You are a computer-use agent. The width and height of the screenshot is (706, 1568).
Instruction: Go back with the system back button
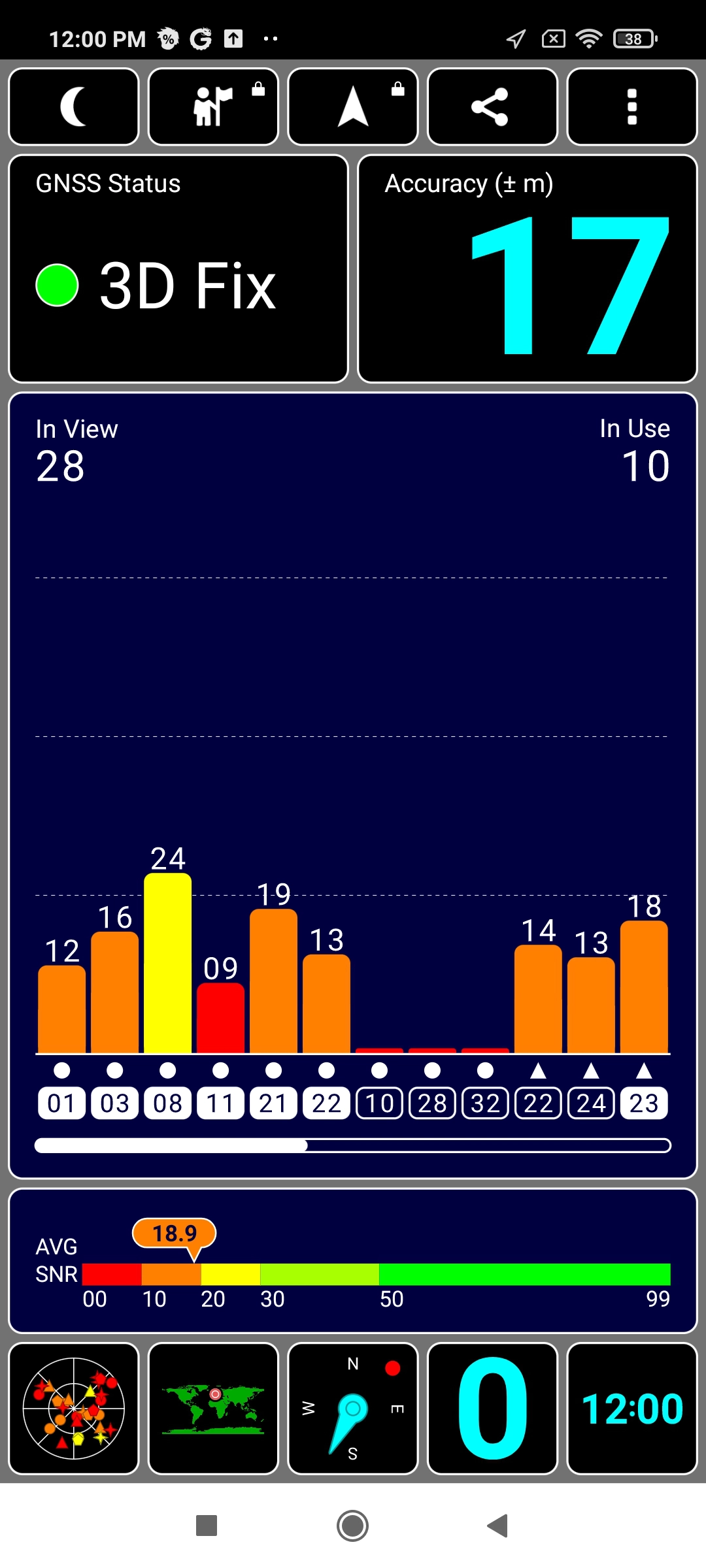click(x=498, y=1526)
